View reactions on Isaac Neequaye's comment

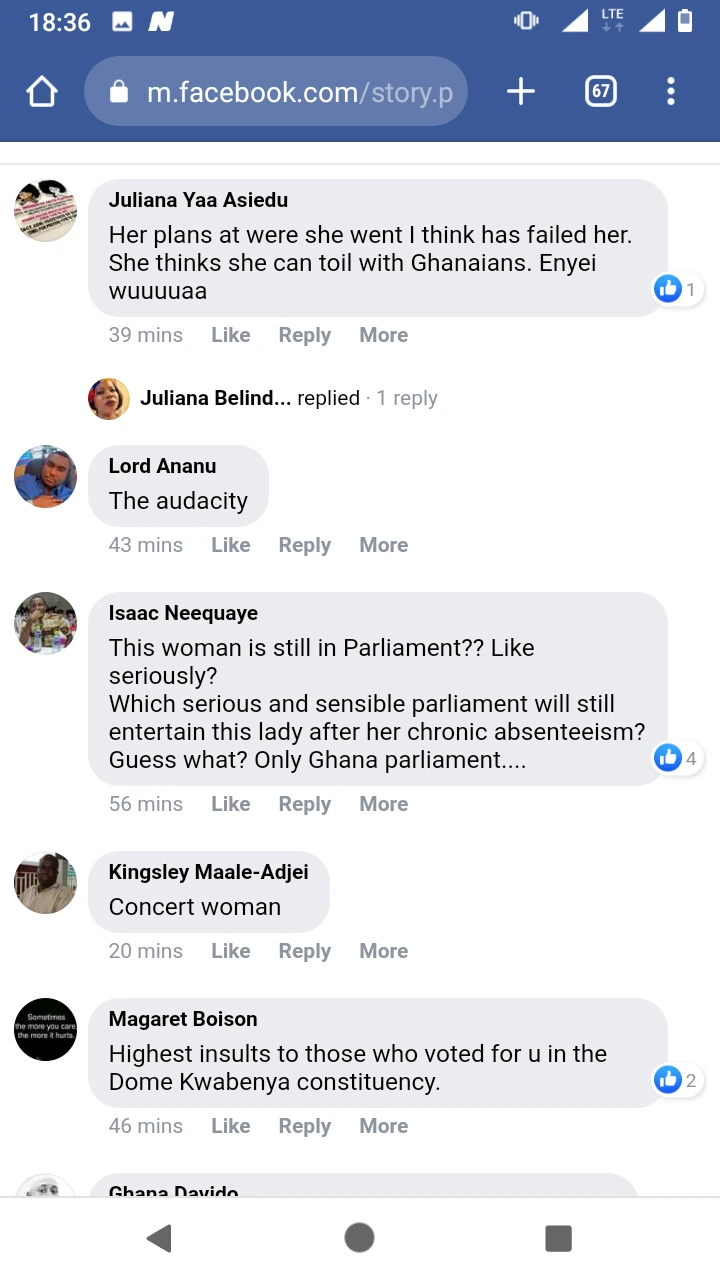pos(677,758)
